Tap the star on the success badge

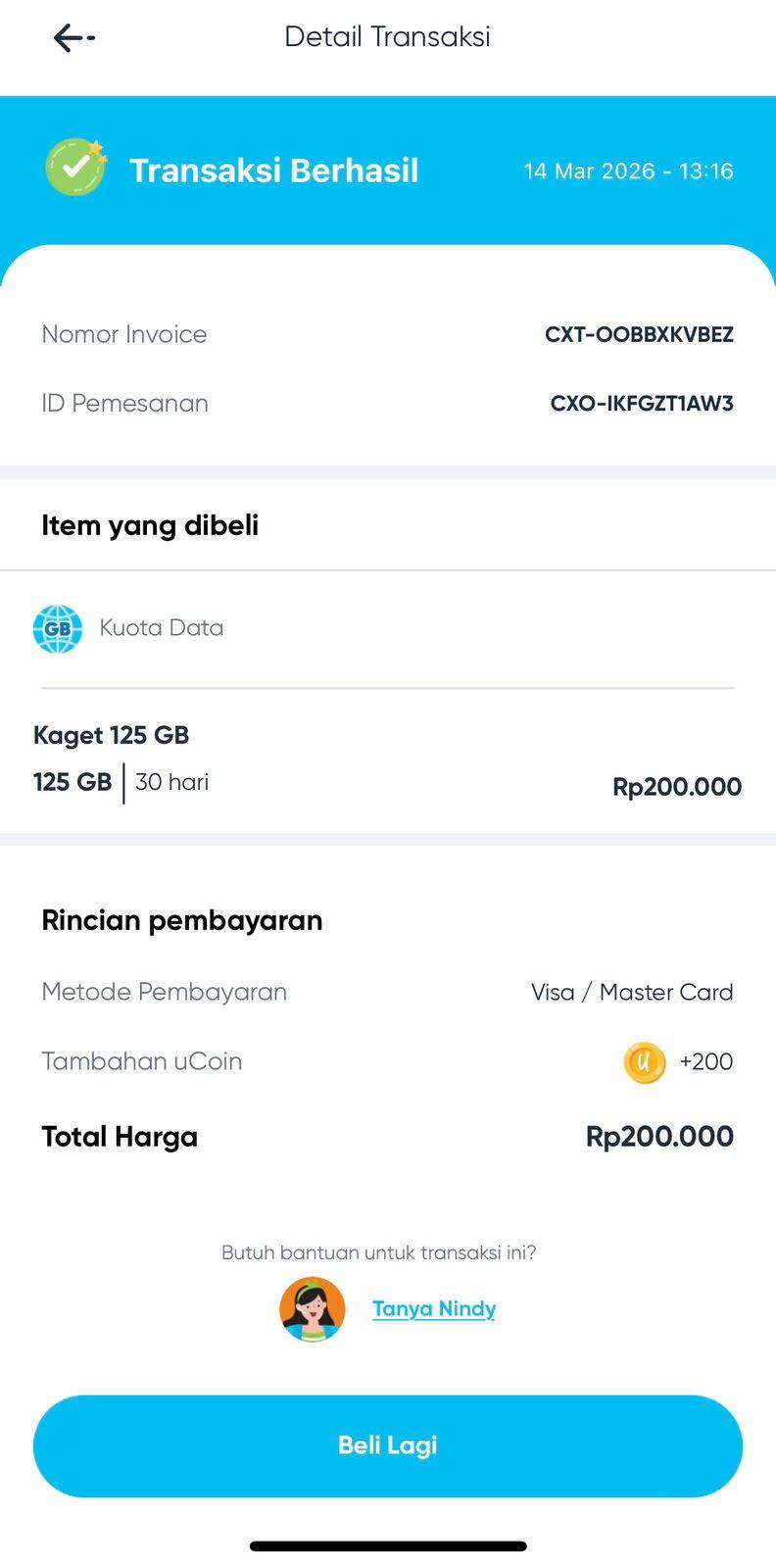click(x=96, y=149)
